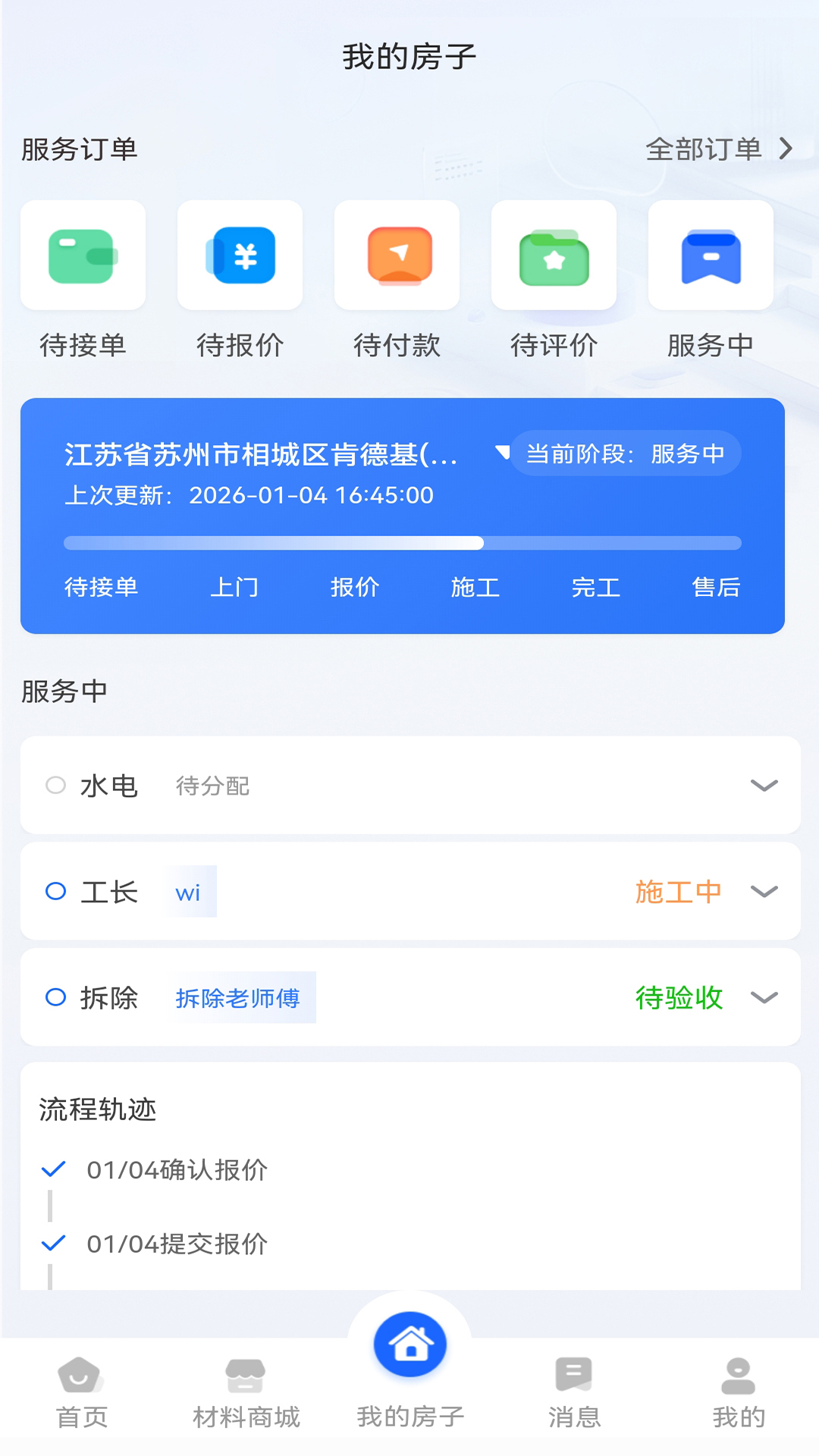This screenshot has width=819, height=1456.
Task: Expand the 水电 待分配 row
Action: tap(766, 786)
